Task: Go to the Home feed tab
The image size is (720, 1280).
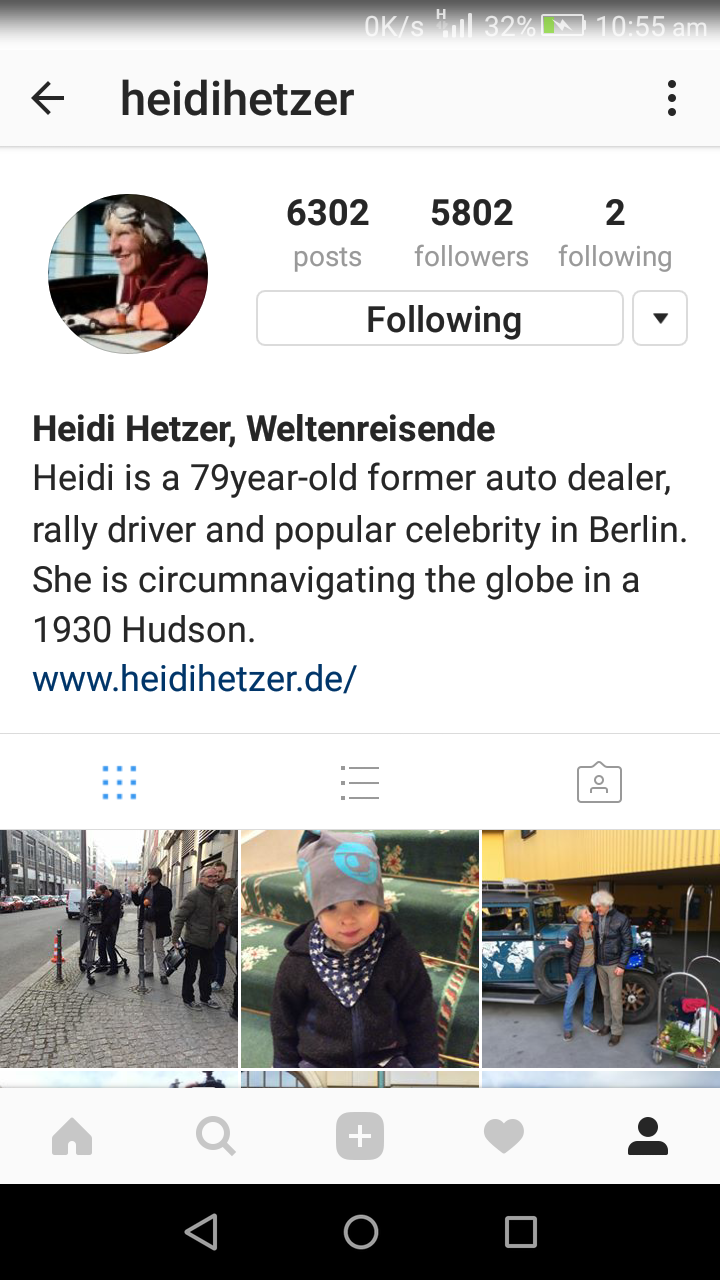Action: tap(72, 1137)
